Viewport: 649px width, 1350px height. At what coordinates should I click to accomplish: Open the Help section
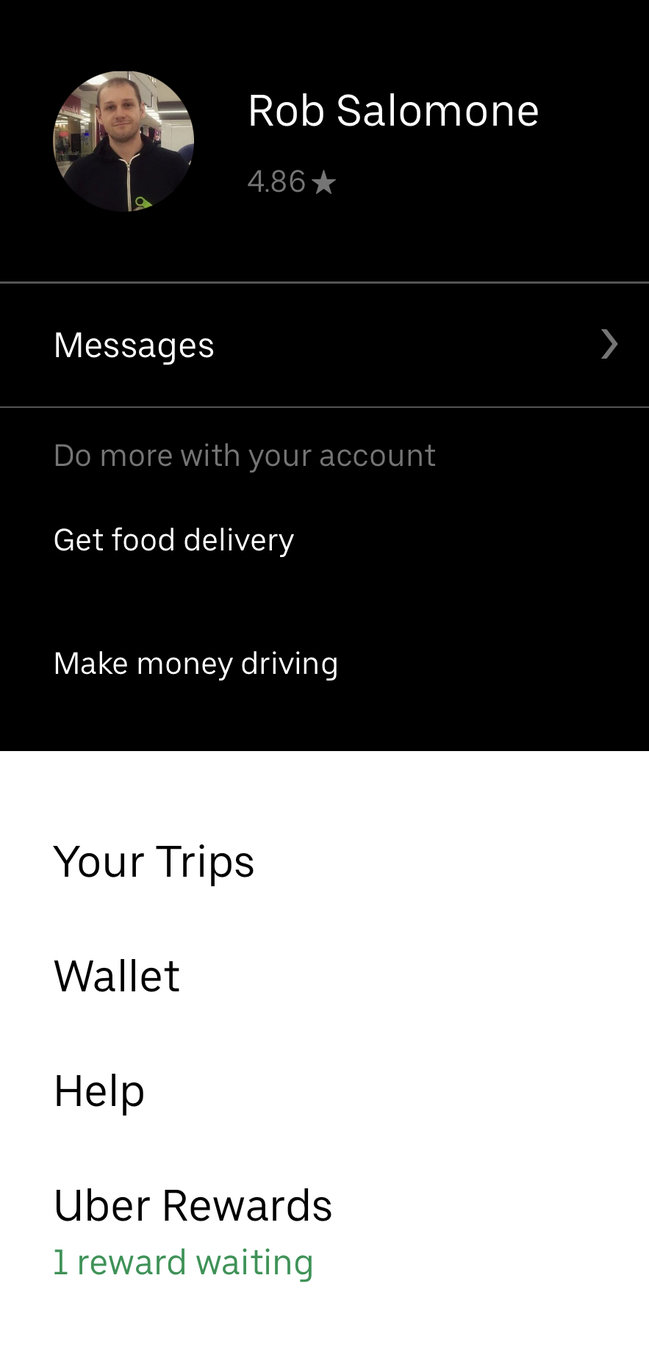click(99, 1090)
